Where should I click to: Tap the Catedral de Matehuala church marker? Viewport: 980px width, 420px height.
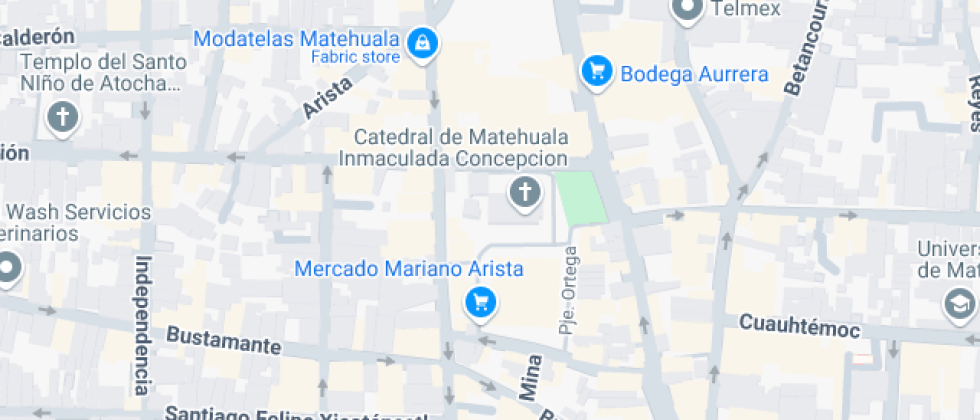pyautogui.click(x=524, y=191)
